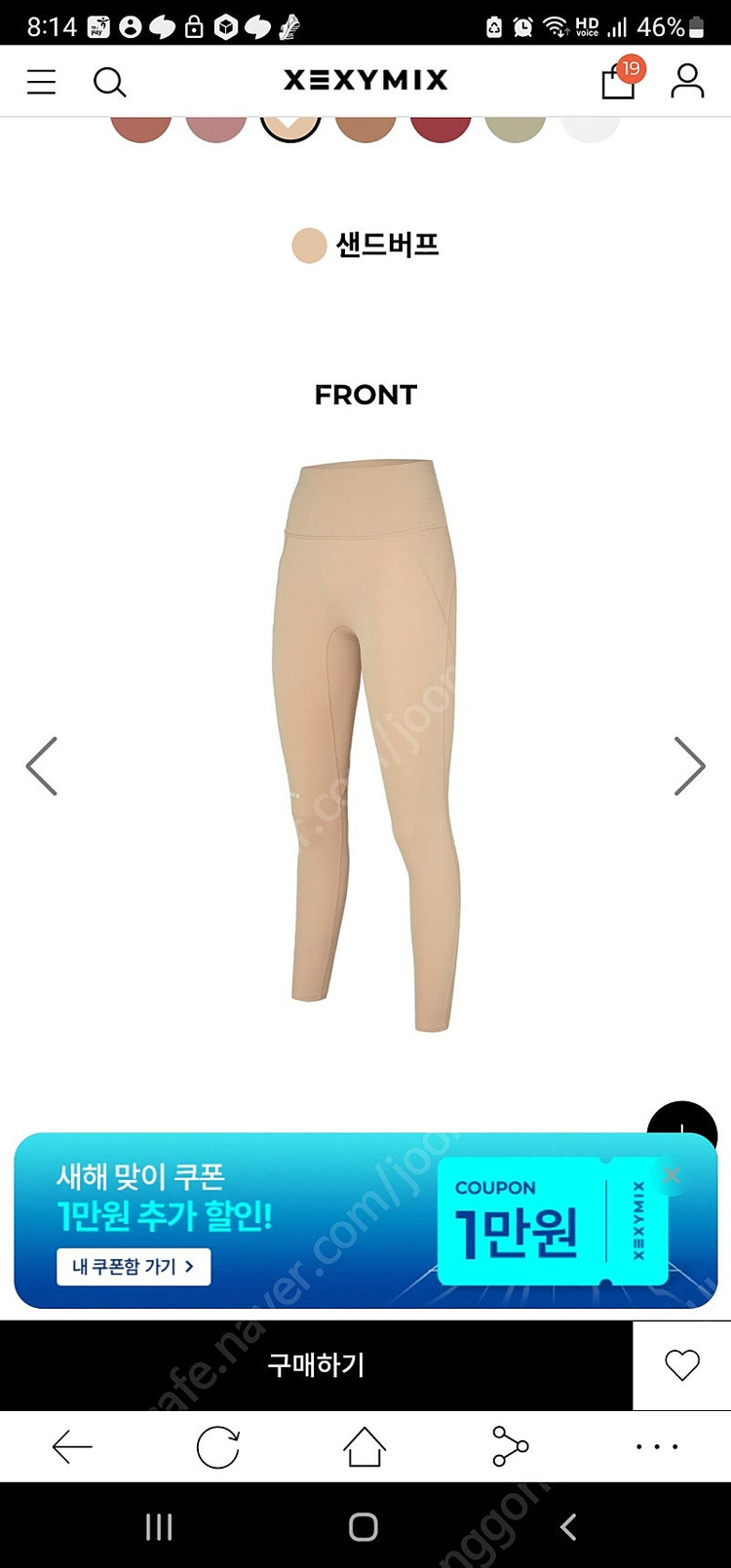Viewport: 731px width, 1568px height.
Task: Select the brown color swatch
Action: tap(365, 128)
